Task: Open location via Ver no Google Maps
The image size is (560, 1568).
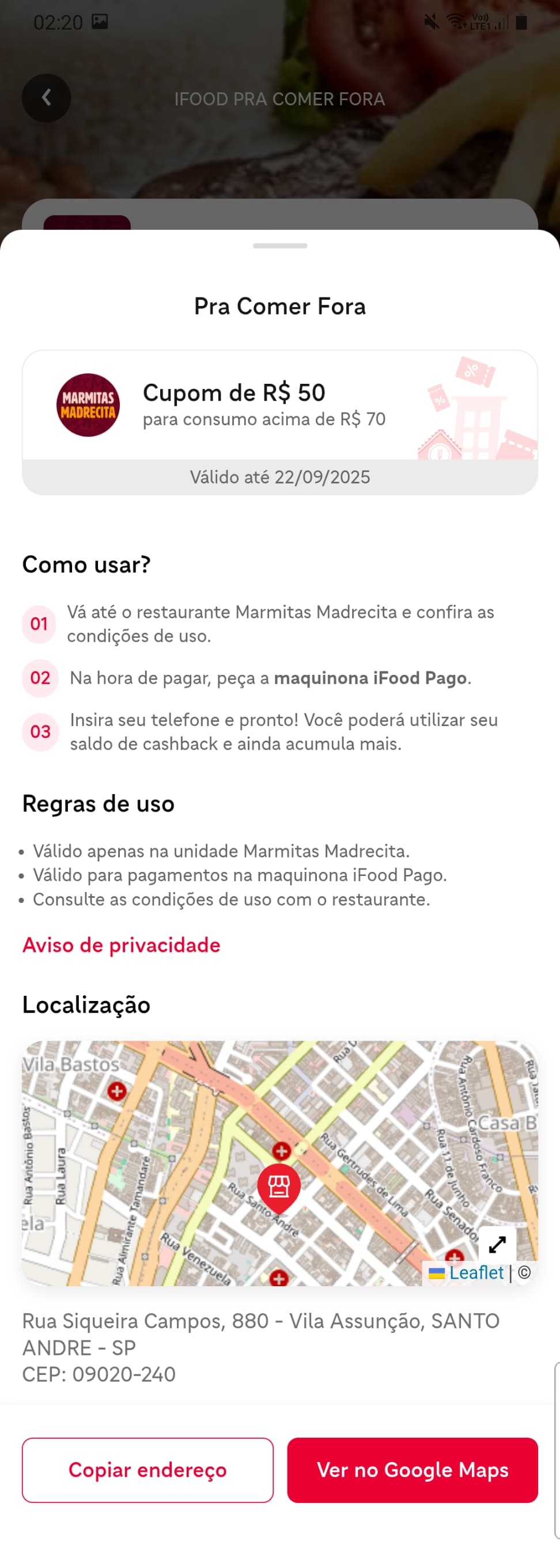Action: pos(412,1469)
